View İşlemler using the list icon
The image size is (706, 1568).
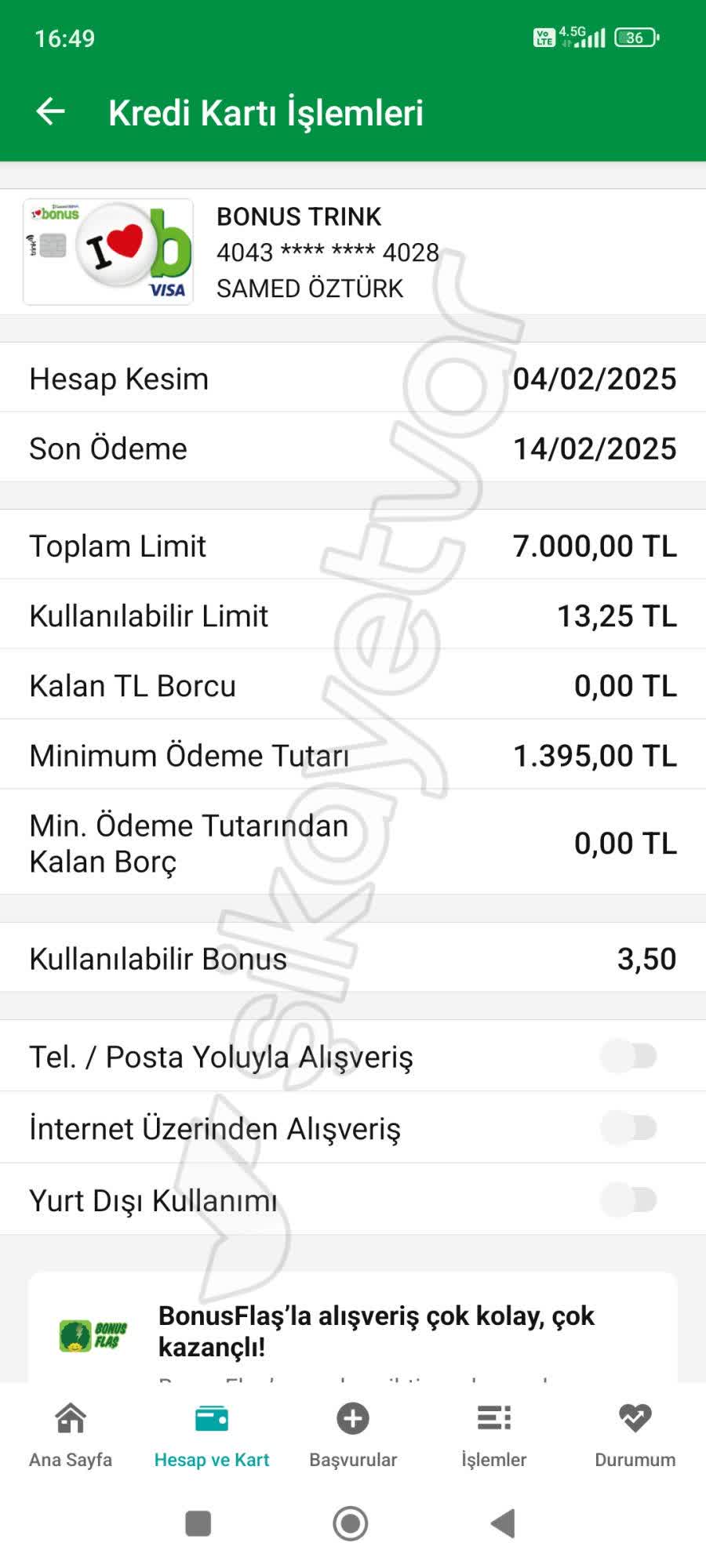[493, 1419]
